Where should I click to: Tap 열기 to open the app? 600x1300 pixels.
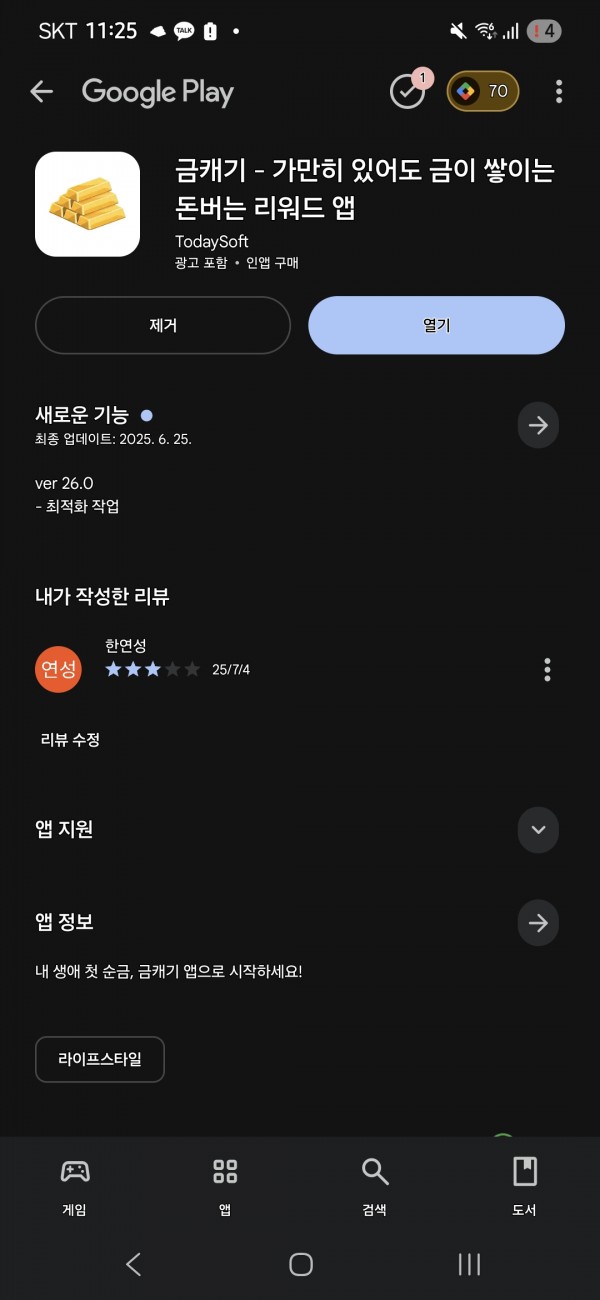click(436, 325)
